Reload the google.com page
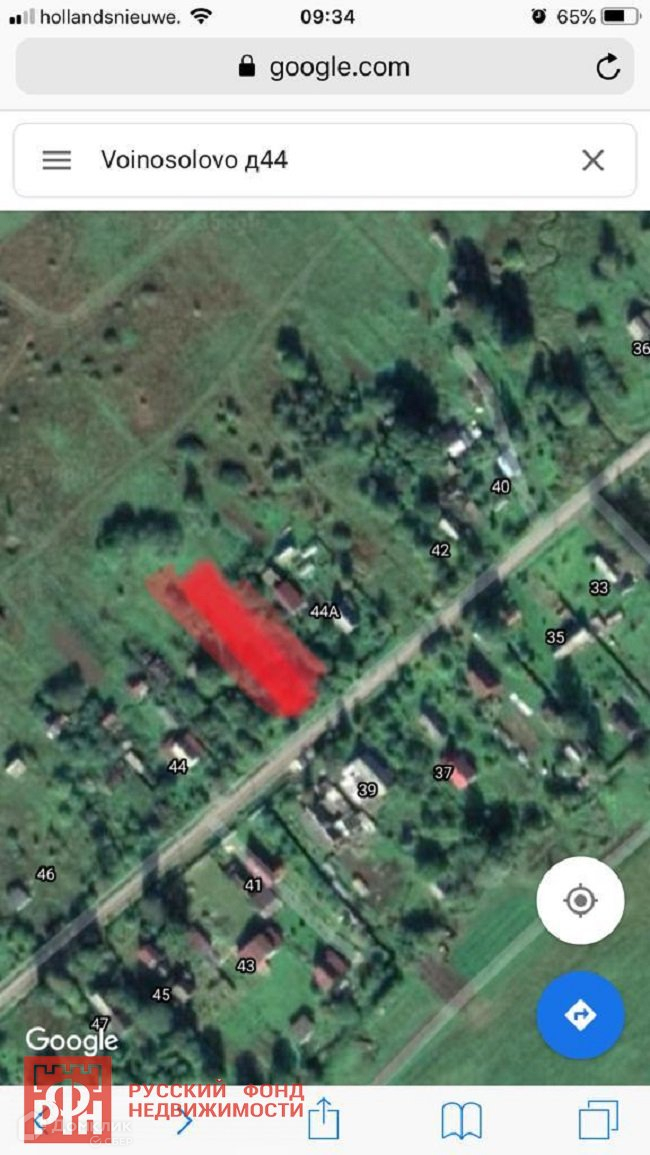650x1155 pixels. click(x=607, y=67)
